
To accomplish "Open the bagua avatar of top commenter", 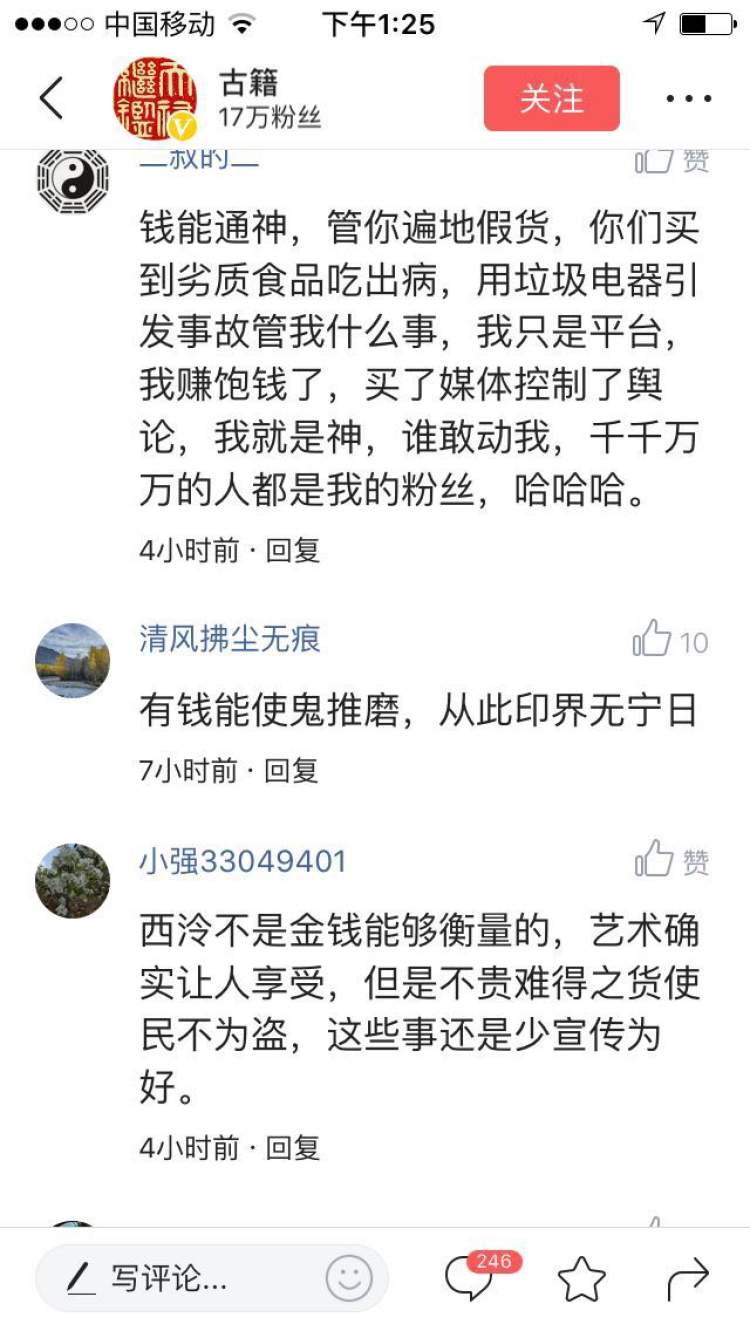I will (73, 180).
